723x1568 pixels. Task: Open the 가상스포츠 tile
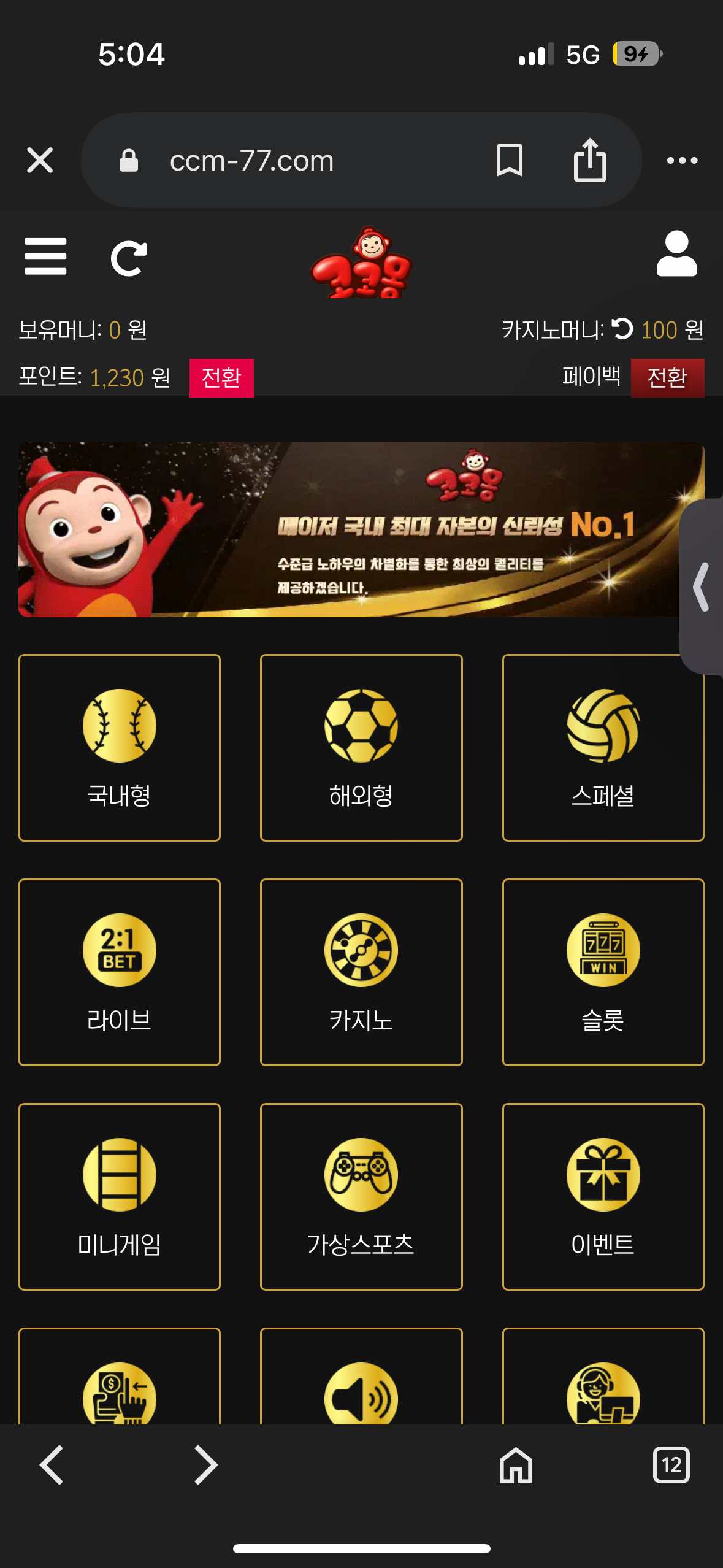[x=361, y=1196]
